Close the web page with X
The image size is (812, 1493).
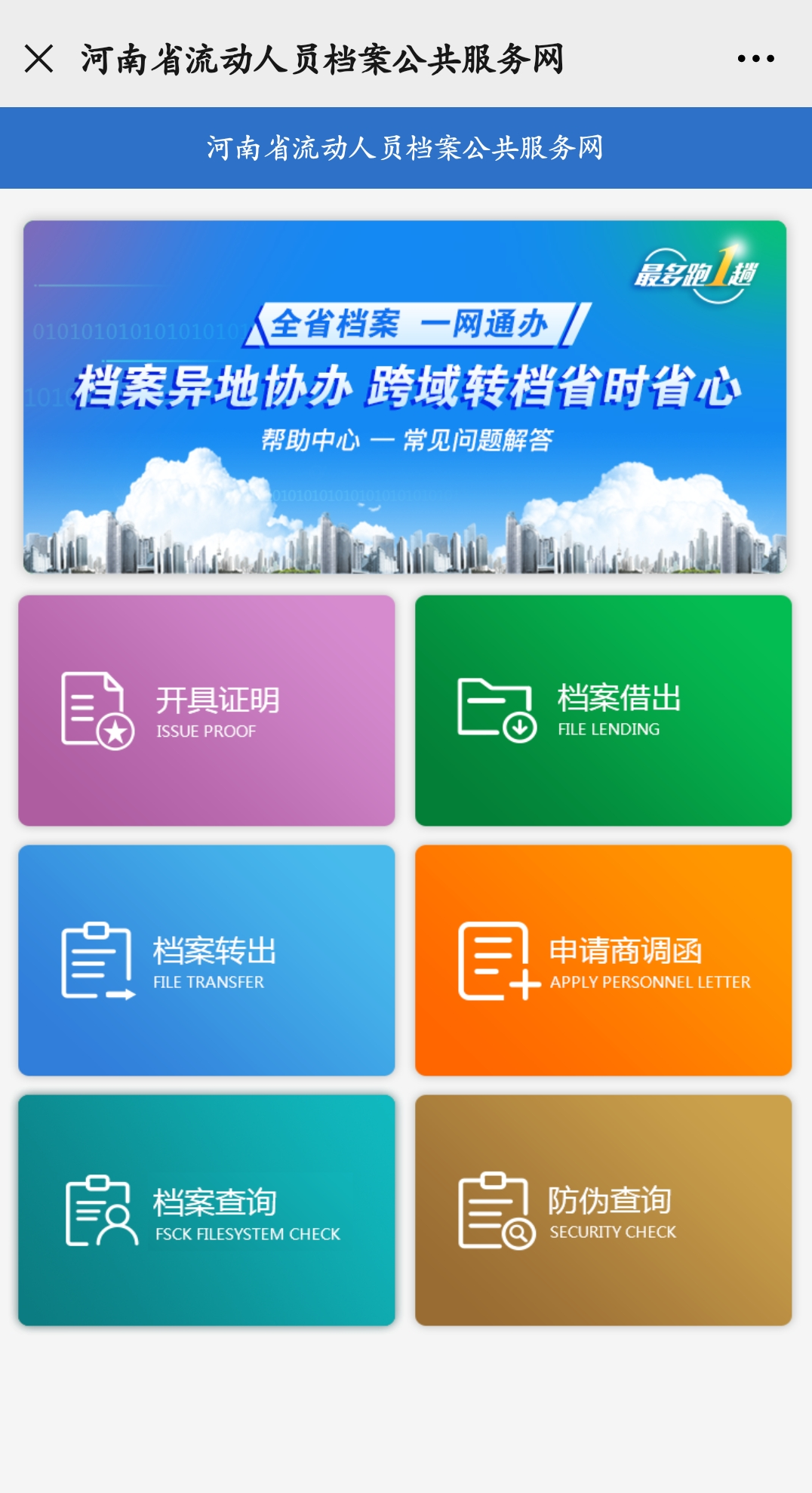tap(38, 58)
